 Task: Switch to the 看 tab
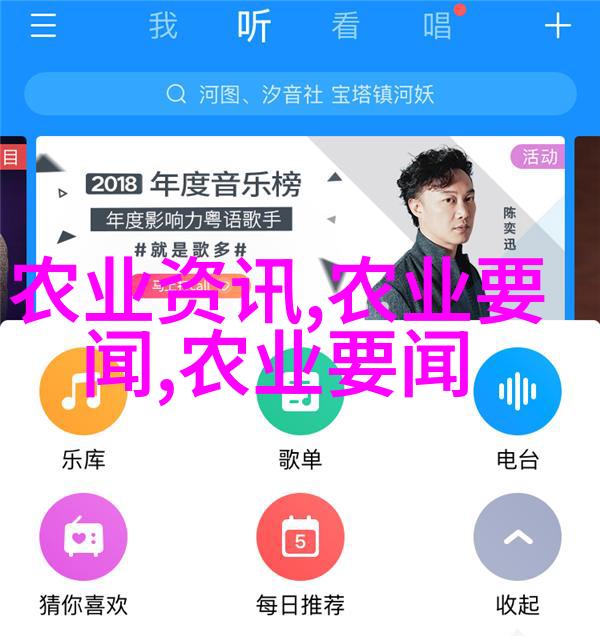click(x=346, y=27)
